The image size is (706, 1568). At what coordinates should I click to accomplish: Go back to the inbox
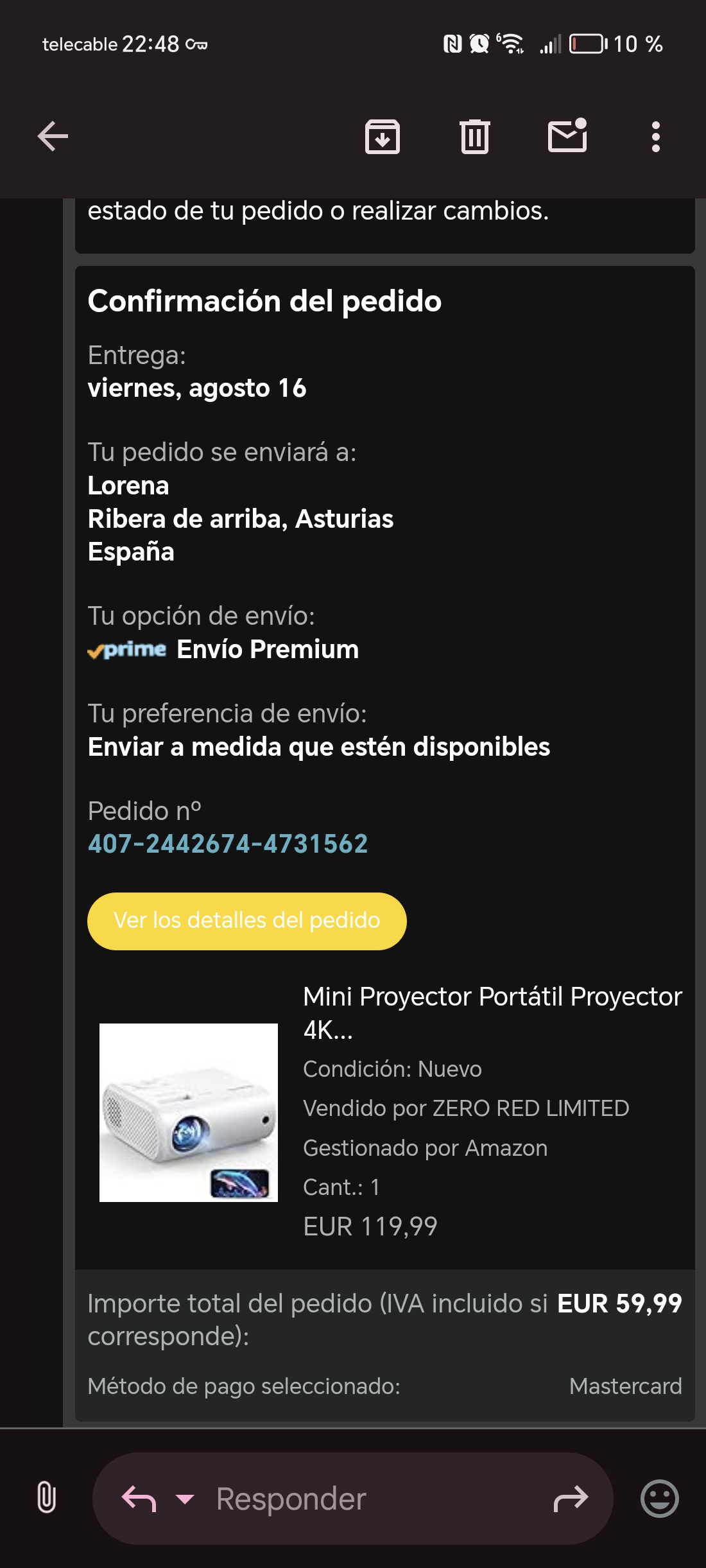[53, 136]
